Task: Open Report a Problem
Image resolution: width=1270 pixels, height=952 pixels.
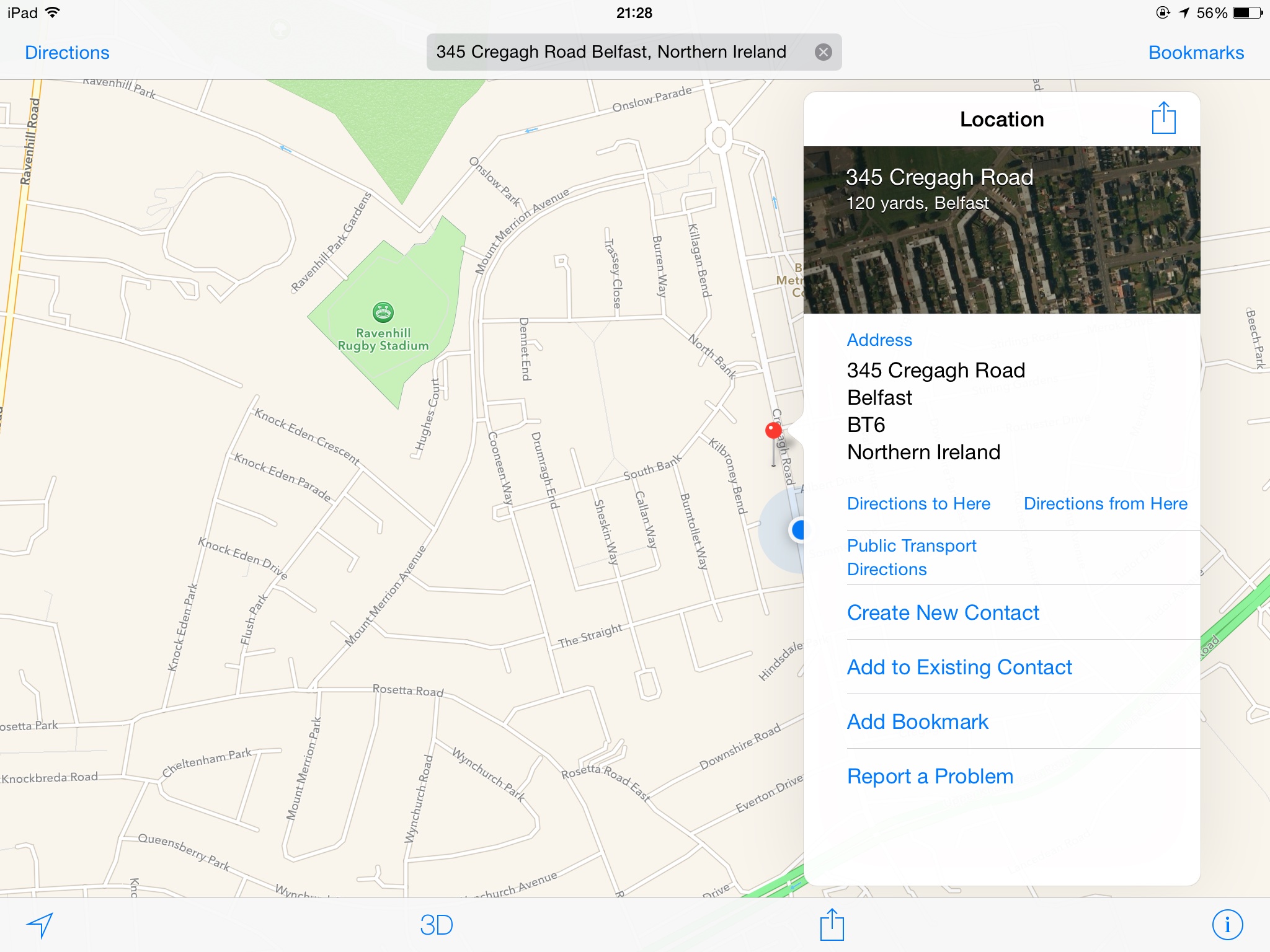Action: point(930,776)
